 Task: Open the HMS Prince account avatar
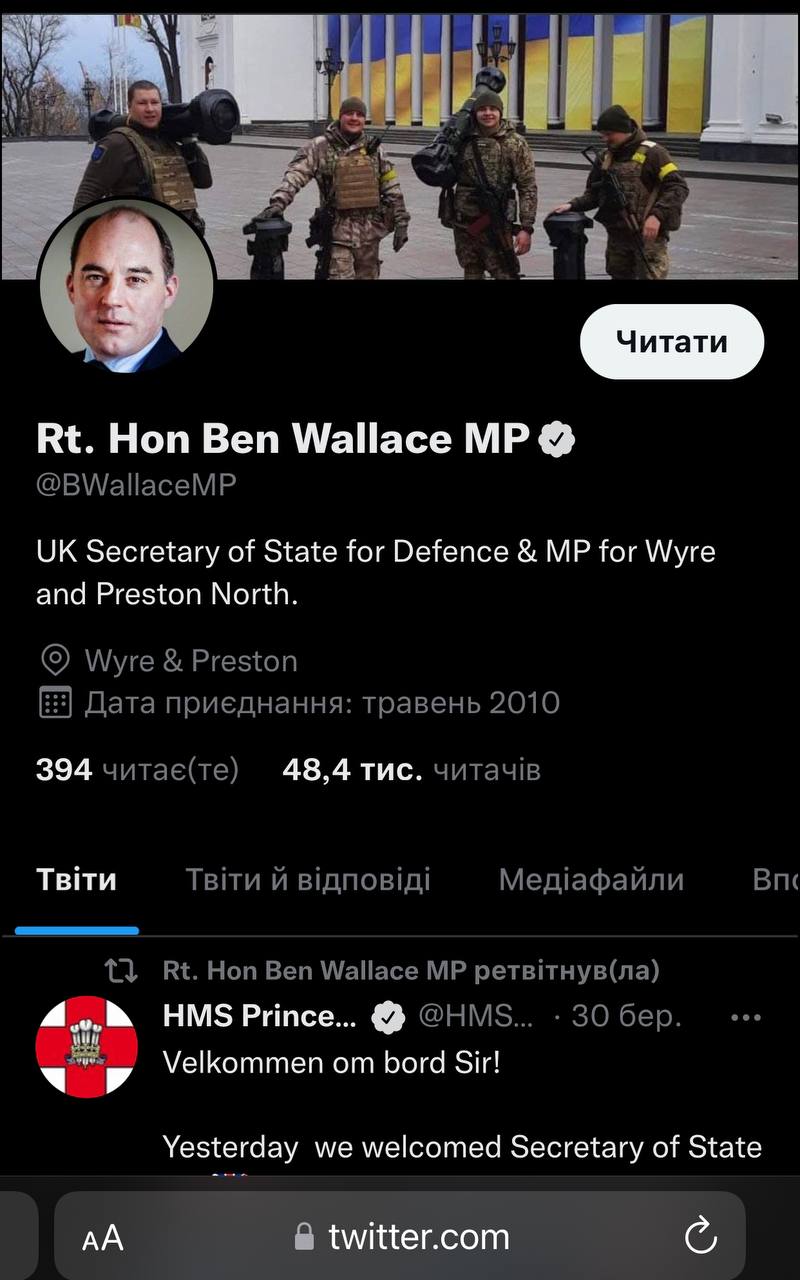coord(87,1047)
